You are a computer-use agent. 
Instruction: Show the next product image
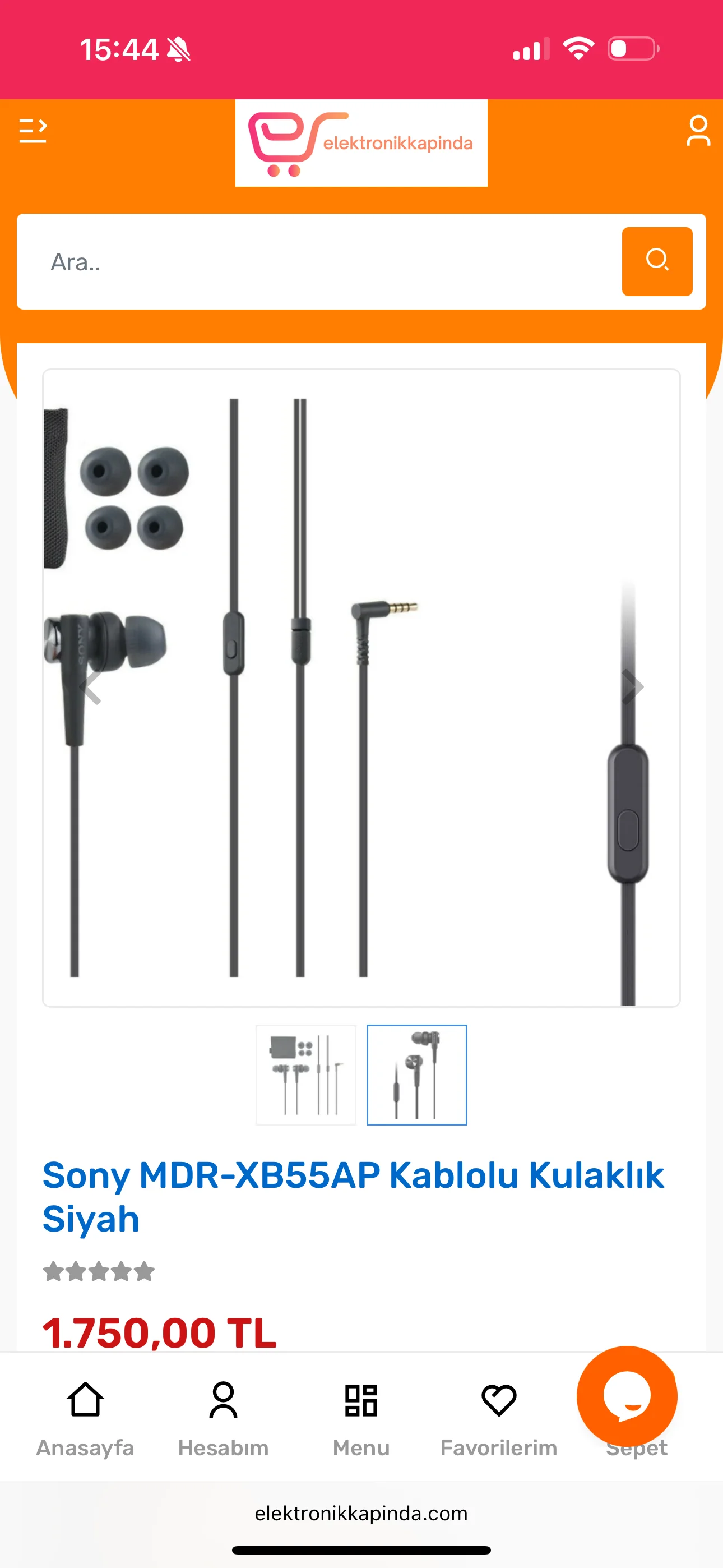(632, 688)
